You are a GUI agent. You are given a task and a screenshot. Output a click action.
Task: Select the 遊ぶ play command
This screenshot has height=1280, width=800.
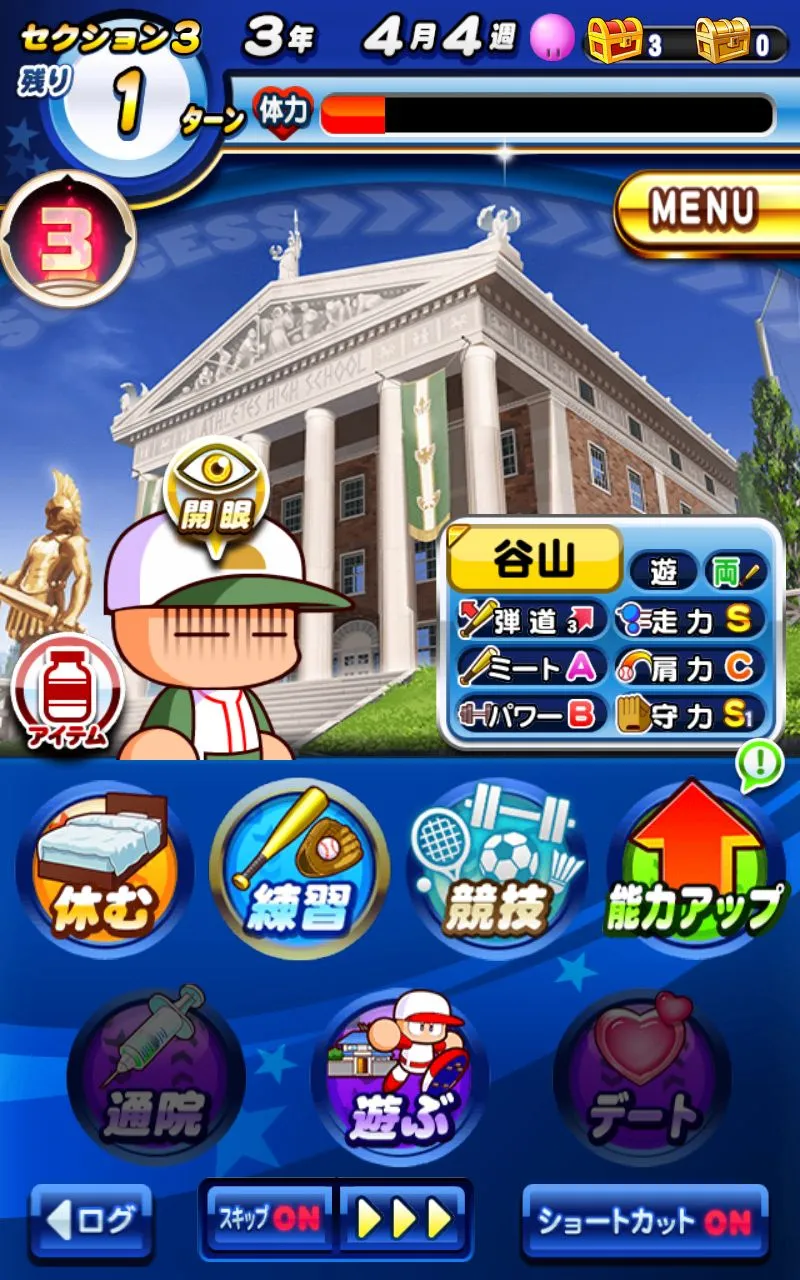(400, 1075)
